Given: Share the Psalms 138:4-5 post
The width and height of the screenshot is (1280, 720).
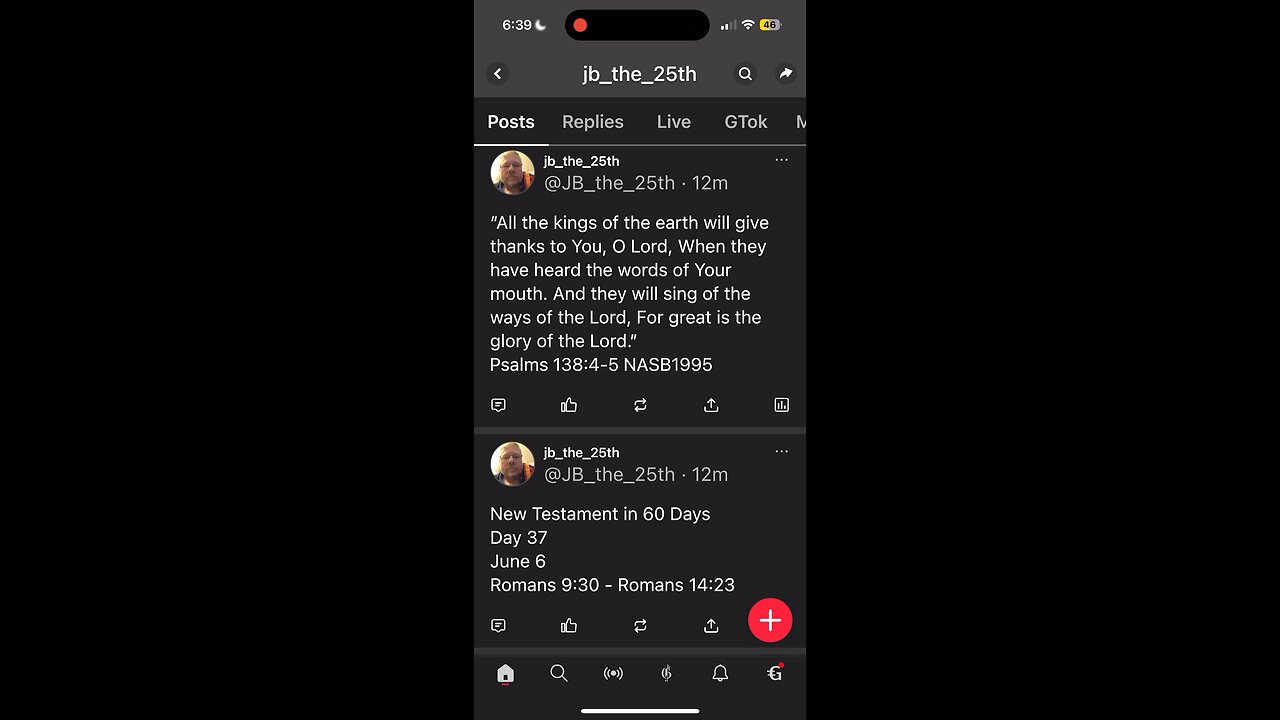Looking at the screenshot, I should (711, 405).
